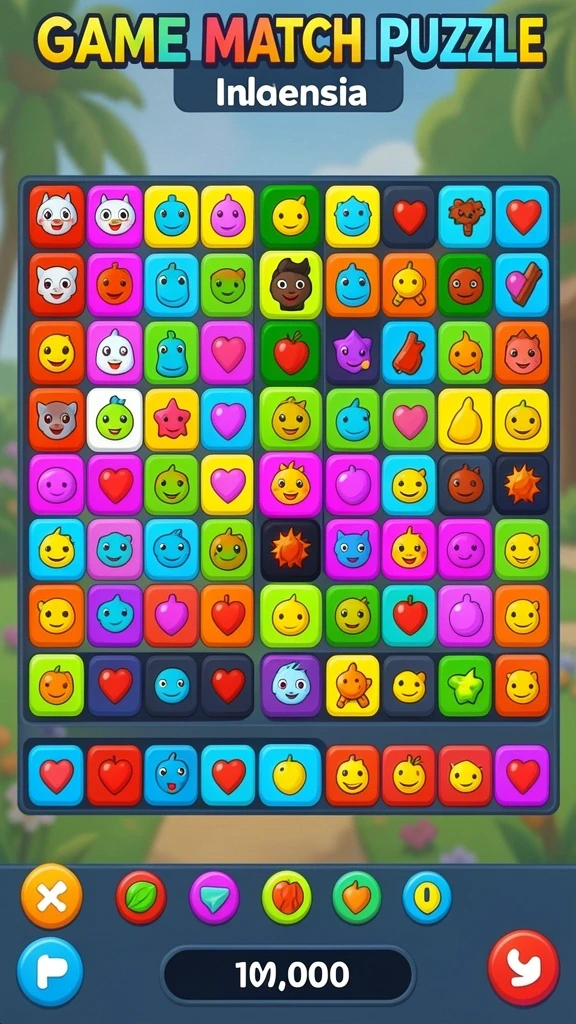This screenshot has width=576, height=1024.
Task: Hit the red round button at bottom right
Action: pyautogui.click(x=524, y=968)
